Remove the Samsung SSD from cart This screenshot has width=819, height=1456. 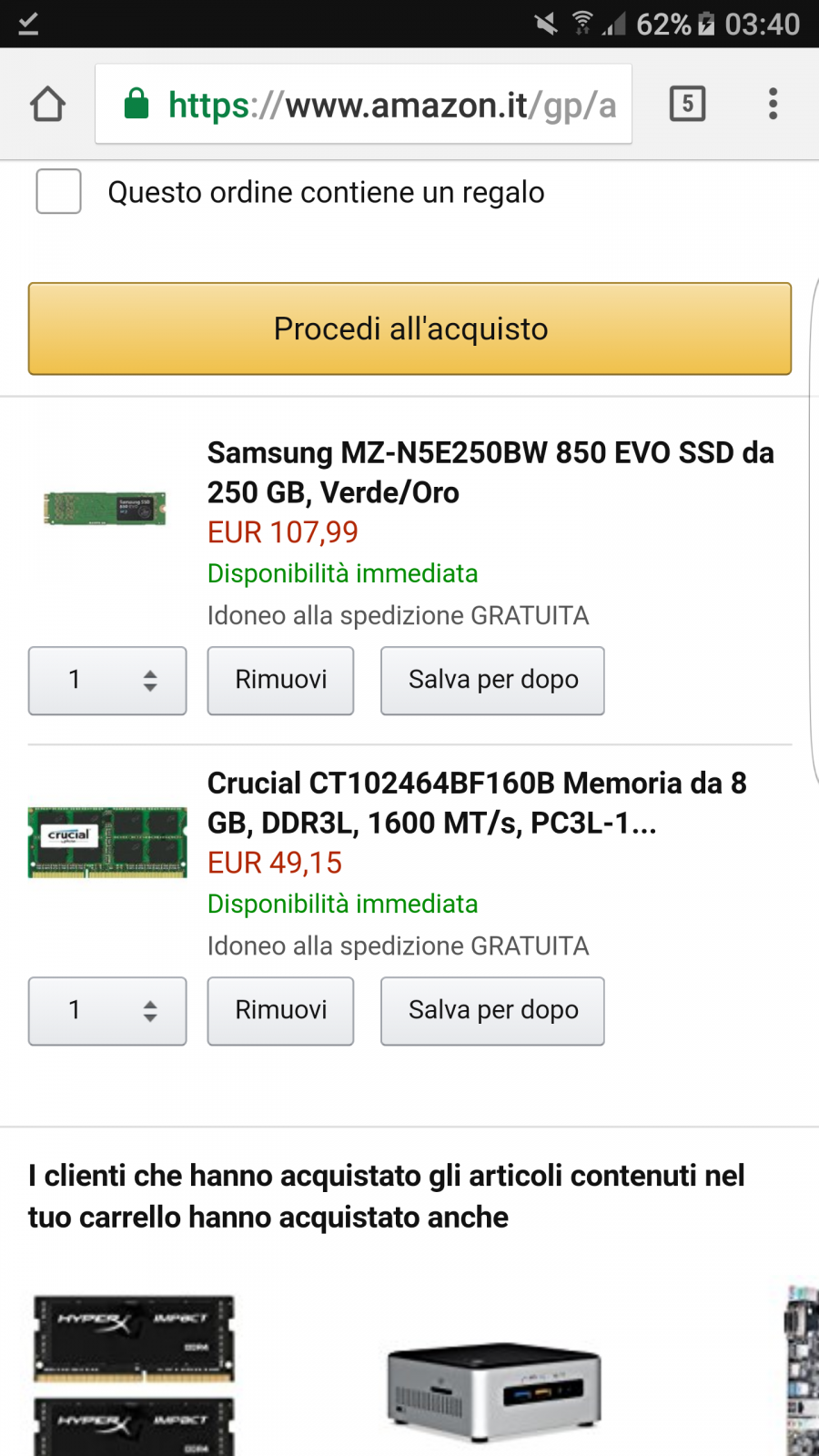(280, 681)
